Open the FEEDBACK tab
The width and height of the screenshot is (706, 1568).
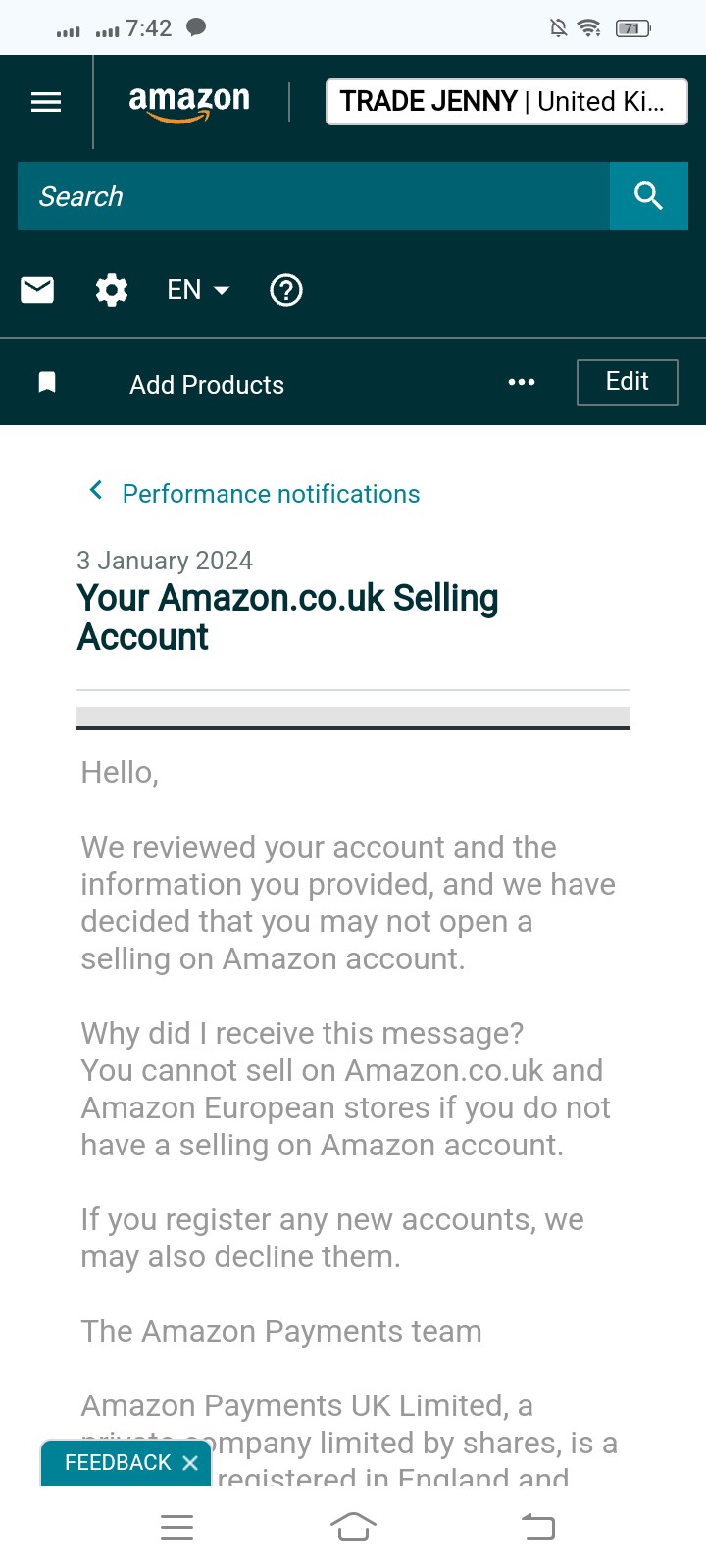[x=118, y=1462]
